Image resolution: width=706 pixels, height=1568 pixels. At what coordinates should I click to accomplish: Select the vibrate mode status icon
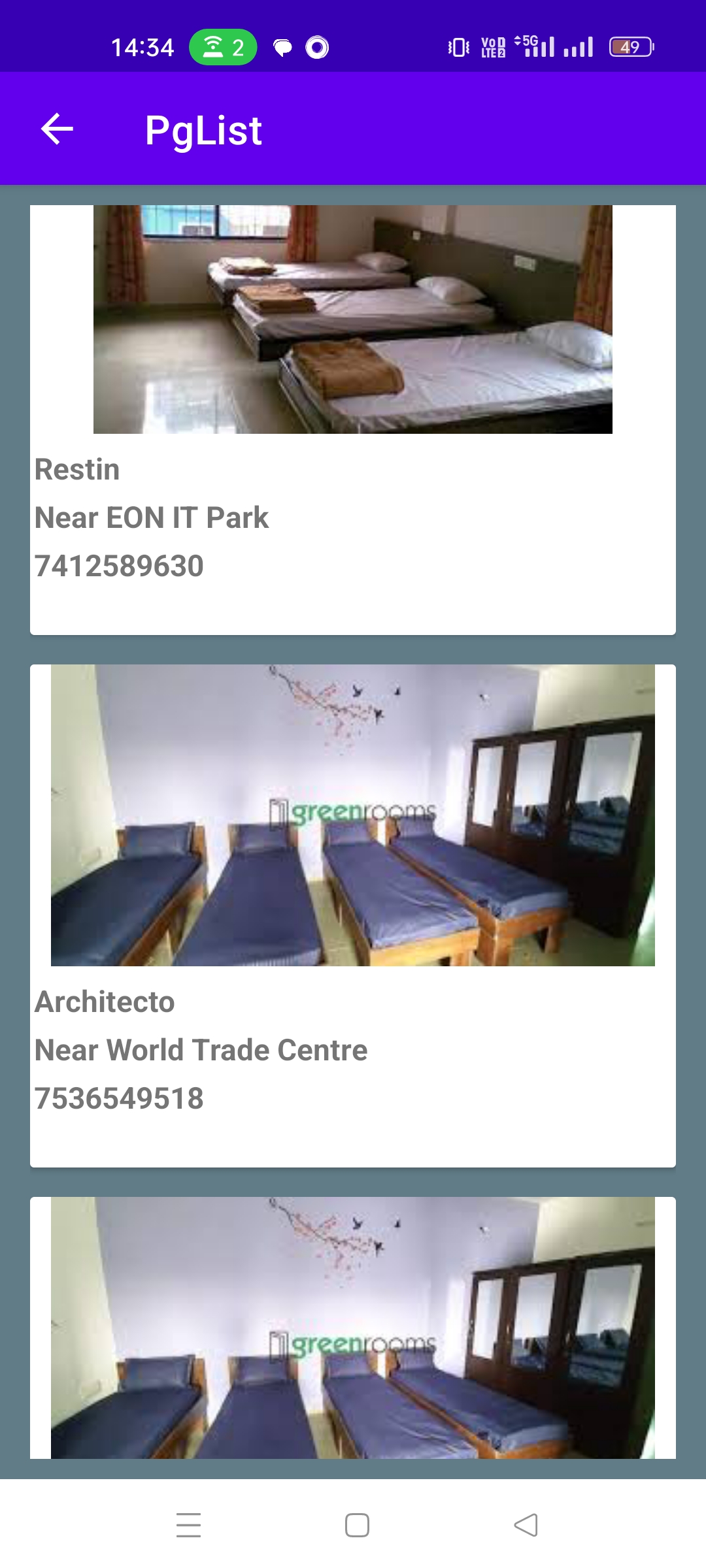pos(458,47)
